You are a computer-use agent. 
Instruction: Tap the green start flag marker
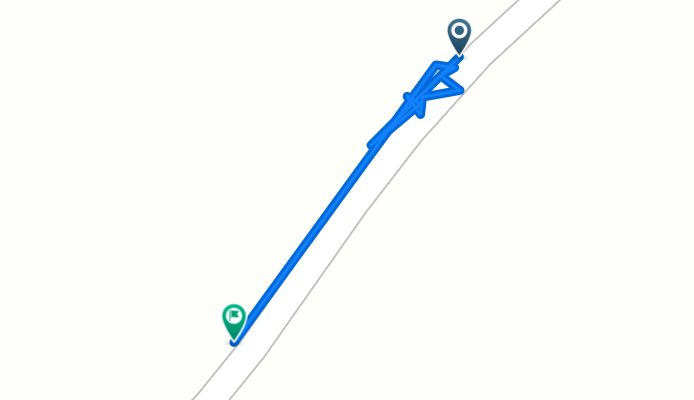234,322
